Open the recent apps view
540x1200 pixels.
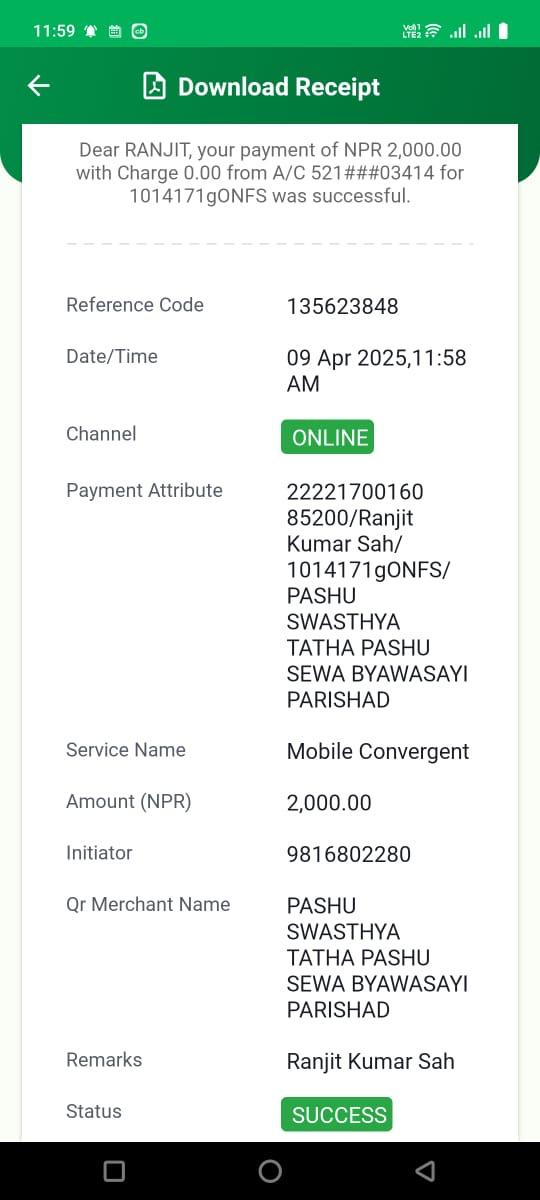tap(114, 1171)
